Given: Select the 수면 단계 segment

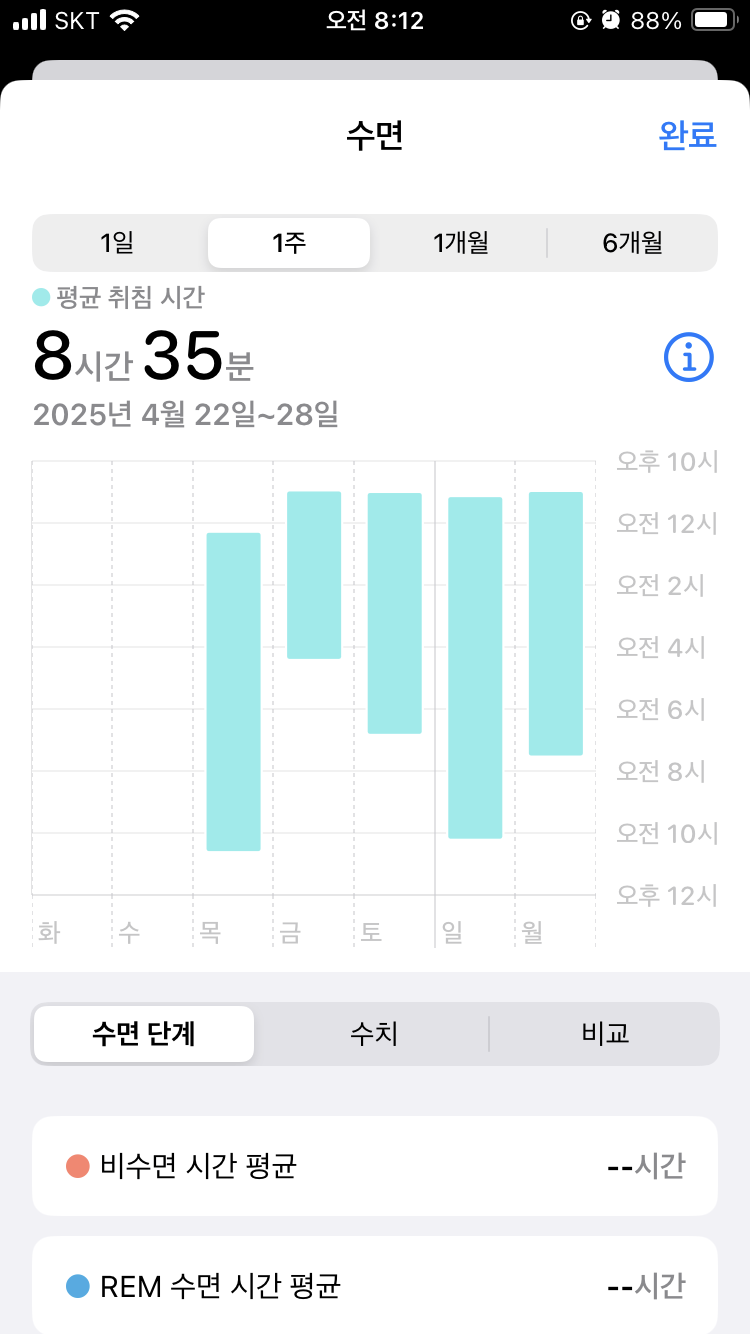Looking at the screenshot, I should [x=144, y=1034].
